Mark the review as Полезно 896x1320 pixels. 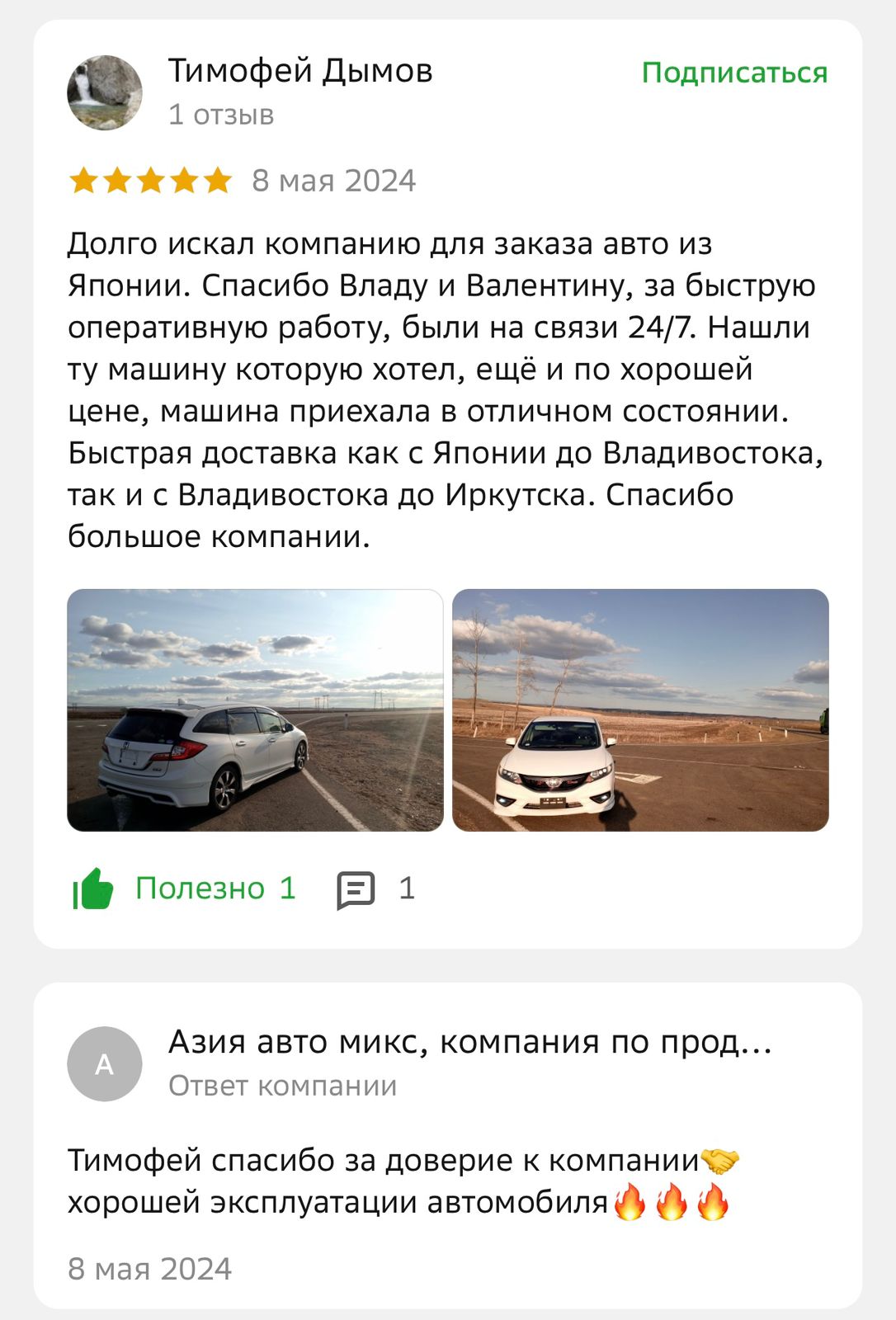184,889
